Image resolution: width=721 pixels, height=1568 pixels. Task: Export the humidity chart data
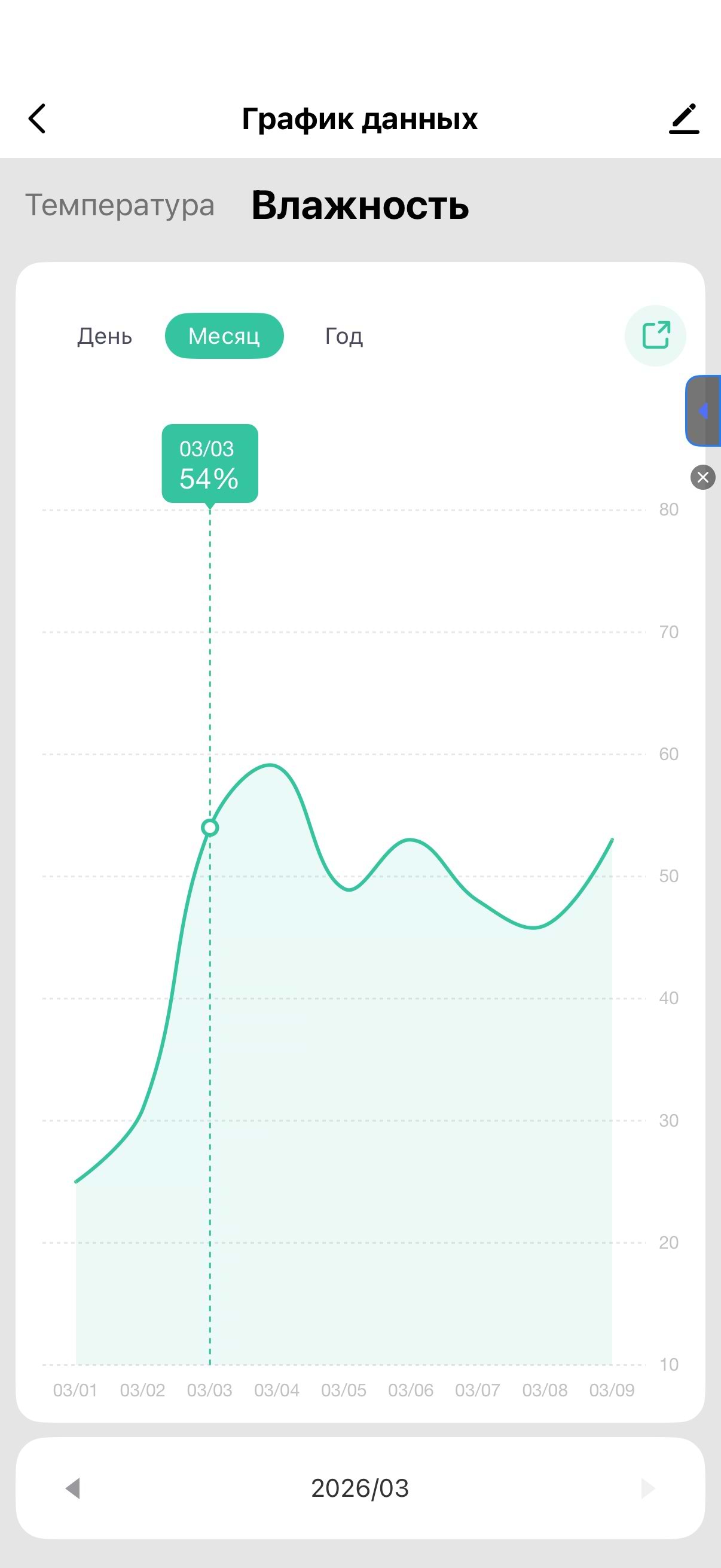pyautogui.click(x=655, y=335)
